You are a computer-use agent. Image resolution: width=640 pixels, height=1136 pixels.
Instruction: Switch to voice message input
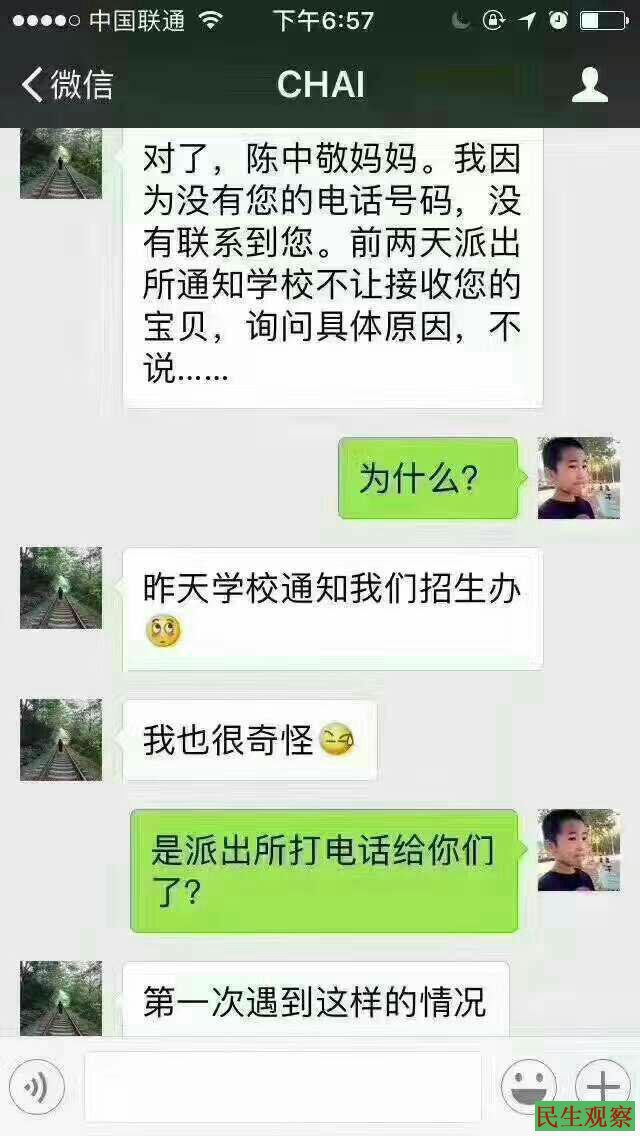[x=37, y=1087]
